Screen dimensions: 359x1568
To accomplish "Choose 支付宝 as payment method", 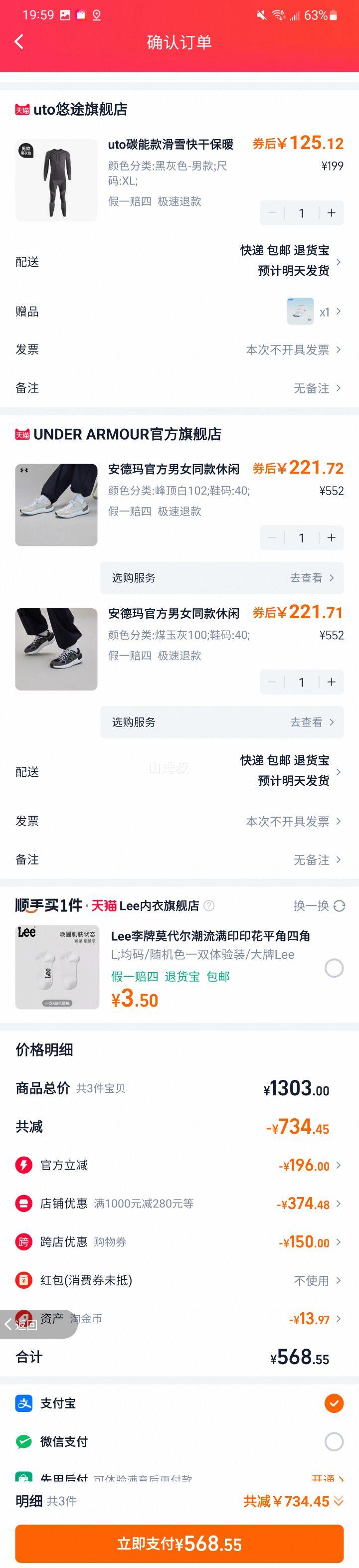I will [334, 1403].
